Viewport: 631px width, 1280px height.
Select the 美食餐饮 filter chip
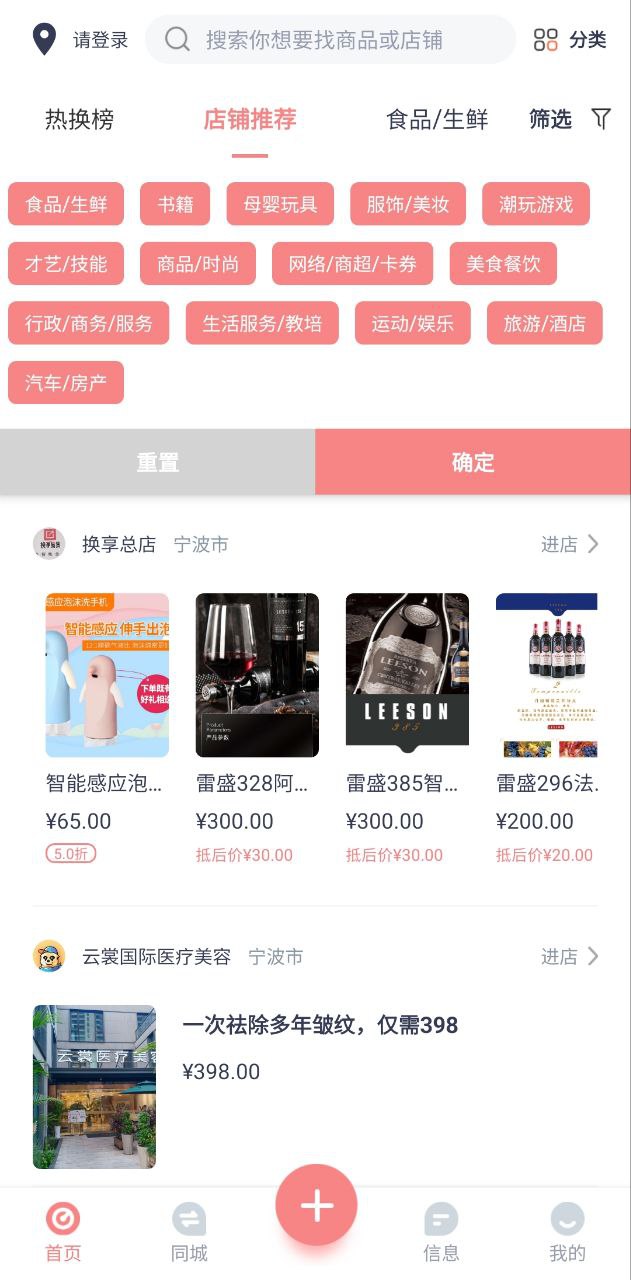click(x=503, y=264)
